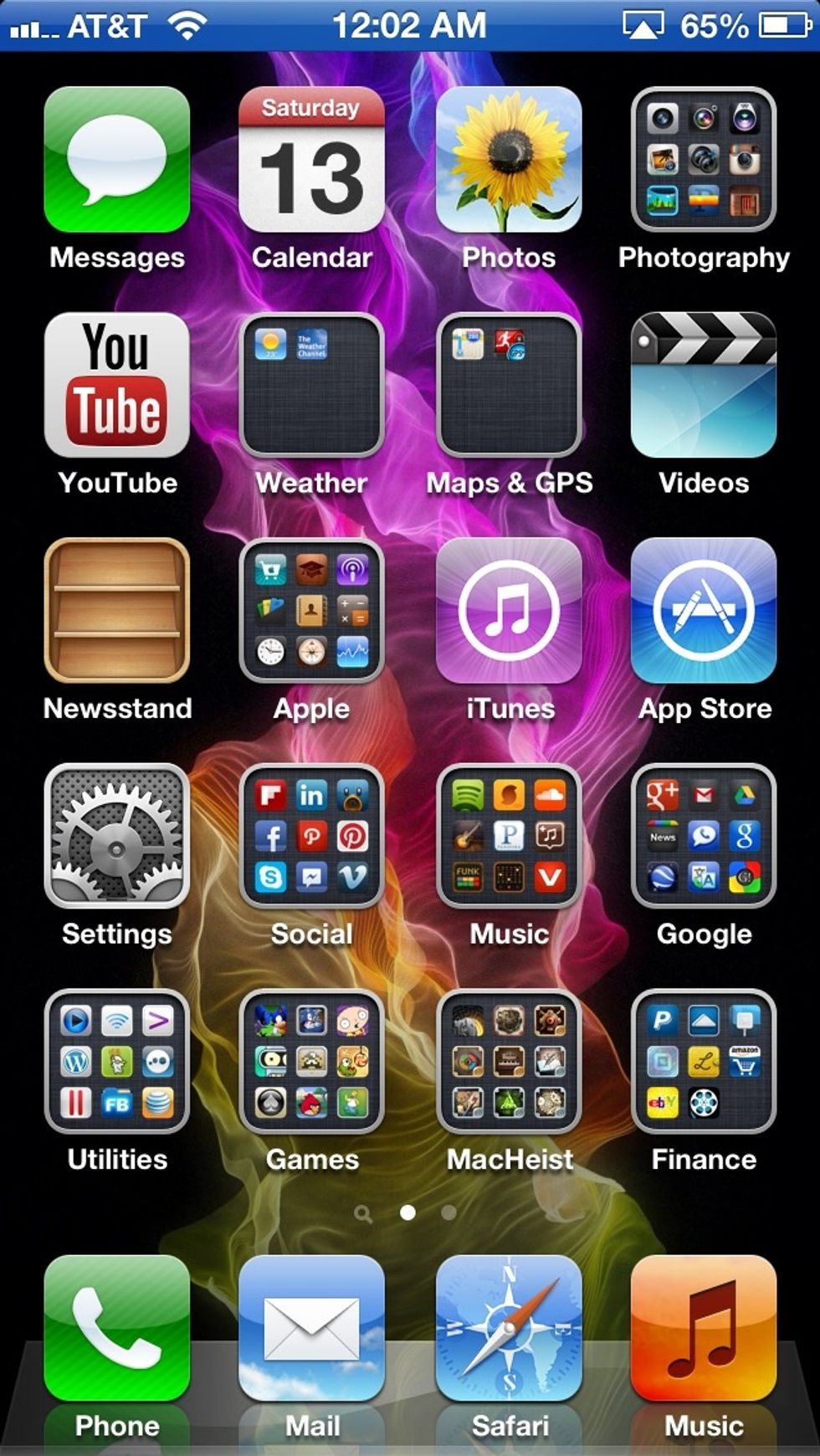Open the Apple folder
This screenshot has width=820, height=1456.
tap(311, 611)
